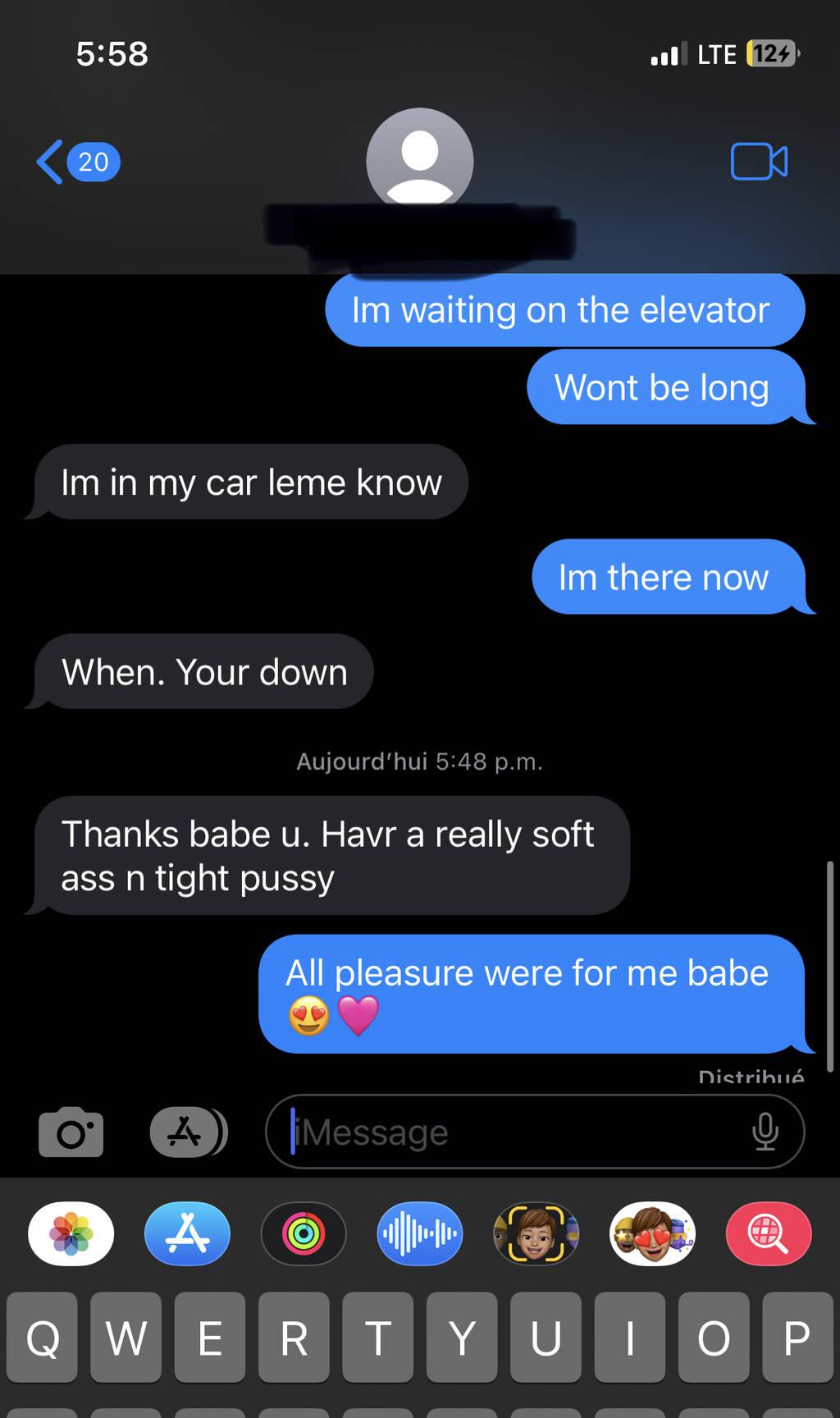Open the Memoji stickers app
This screenshot has height=1418, width=840.
coord(653,1233)
